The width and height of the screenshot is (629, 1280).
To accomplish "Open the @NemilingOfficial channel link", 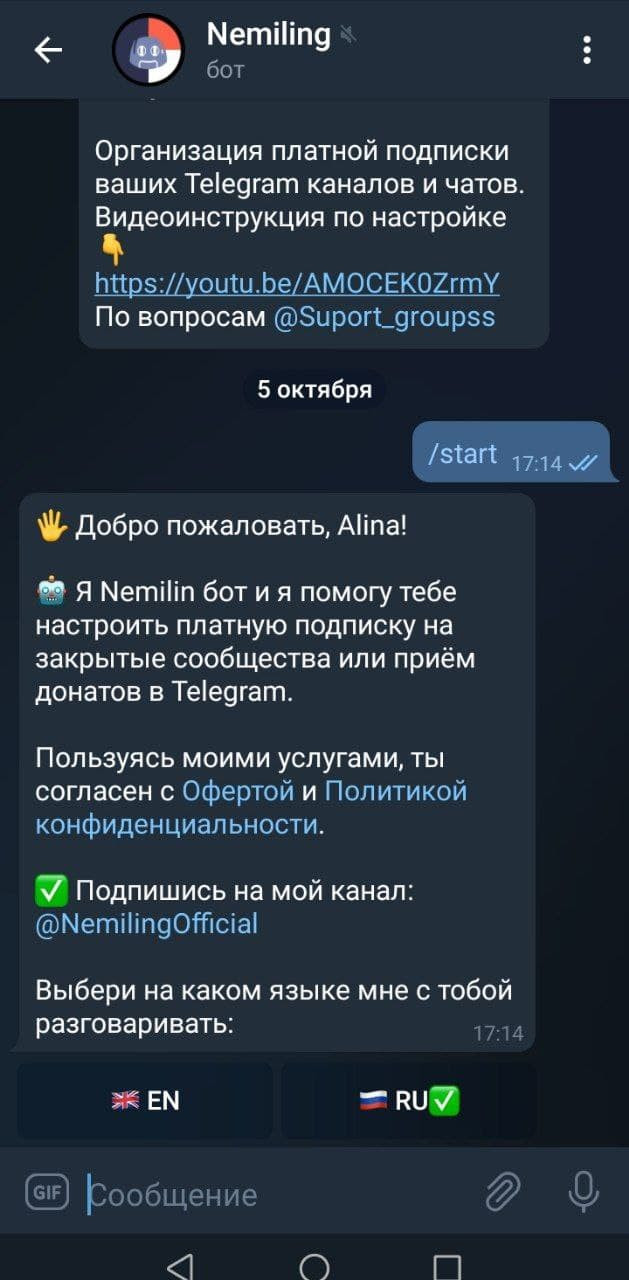I will click(x=146, y=923).
